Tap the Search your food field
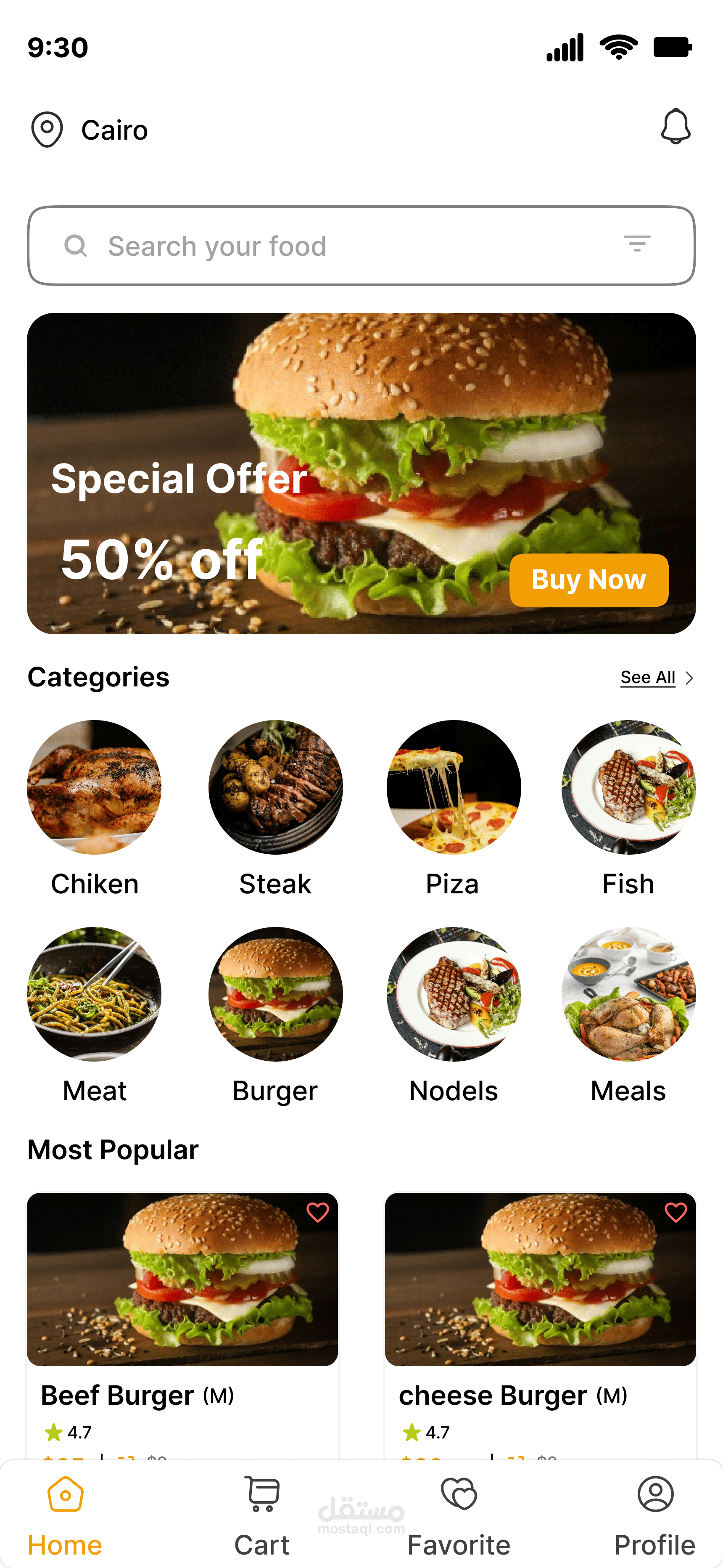This screenshot has height=1568, width=723. pyautogui.click(x=361, y=246)
